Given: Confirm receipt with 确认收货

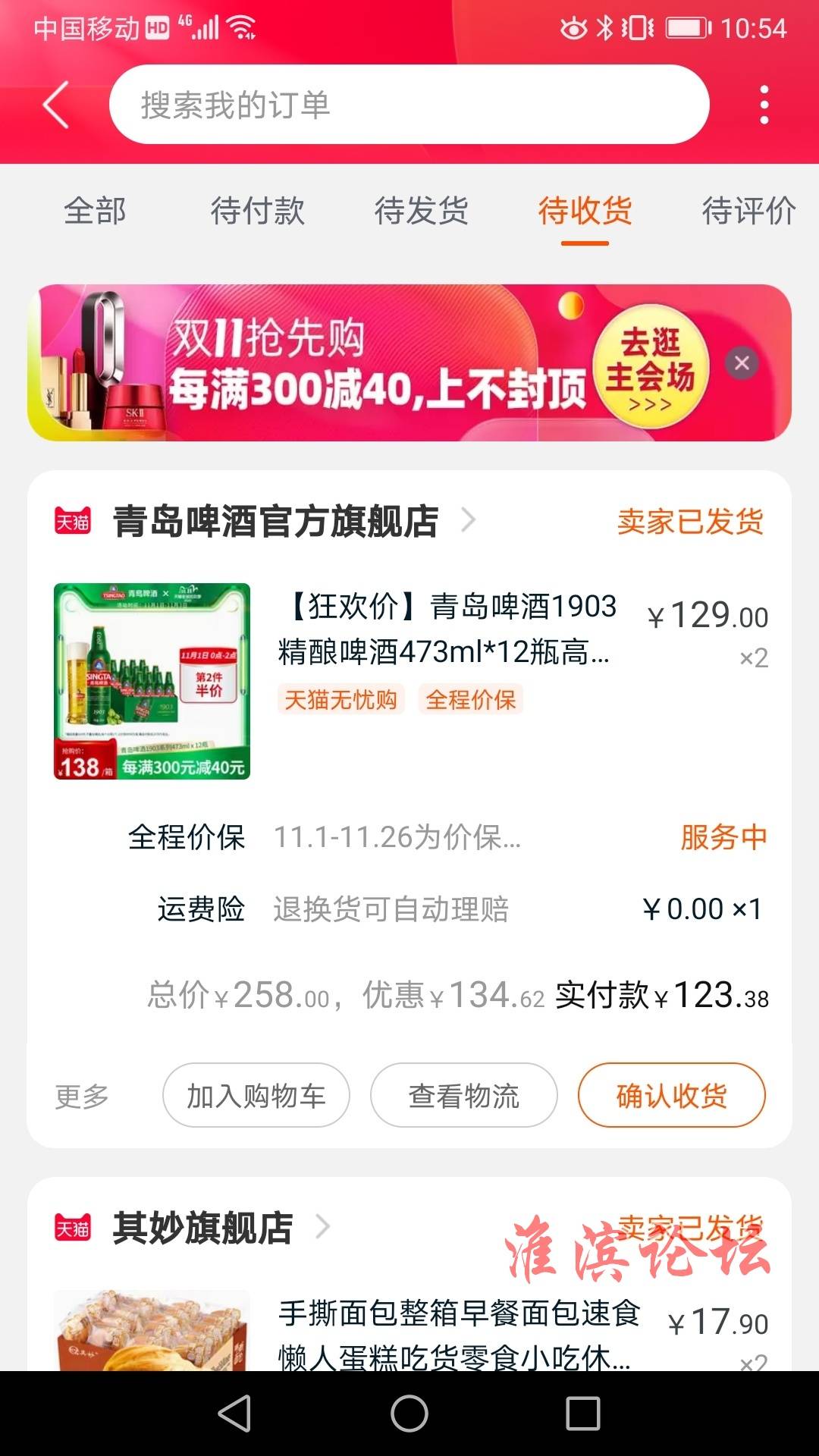Looking at the screenshot, I should point(671,1096).
